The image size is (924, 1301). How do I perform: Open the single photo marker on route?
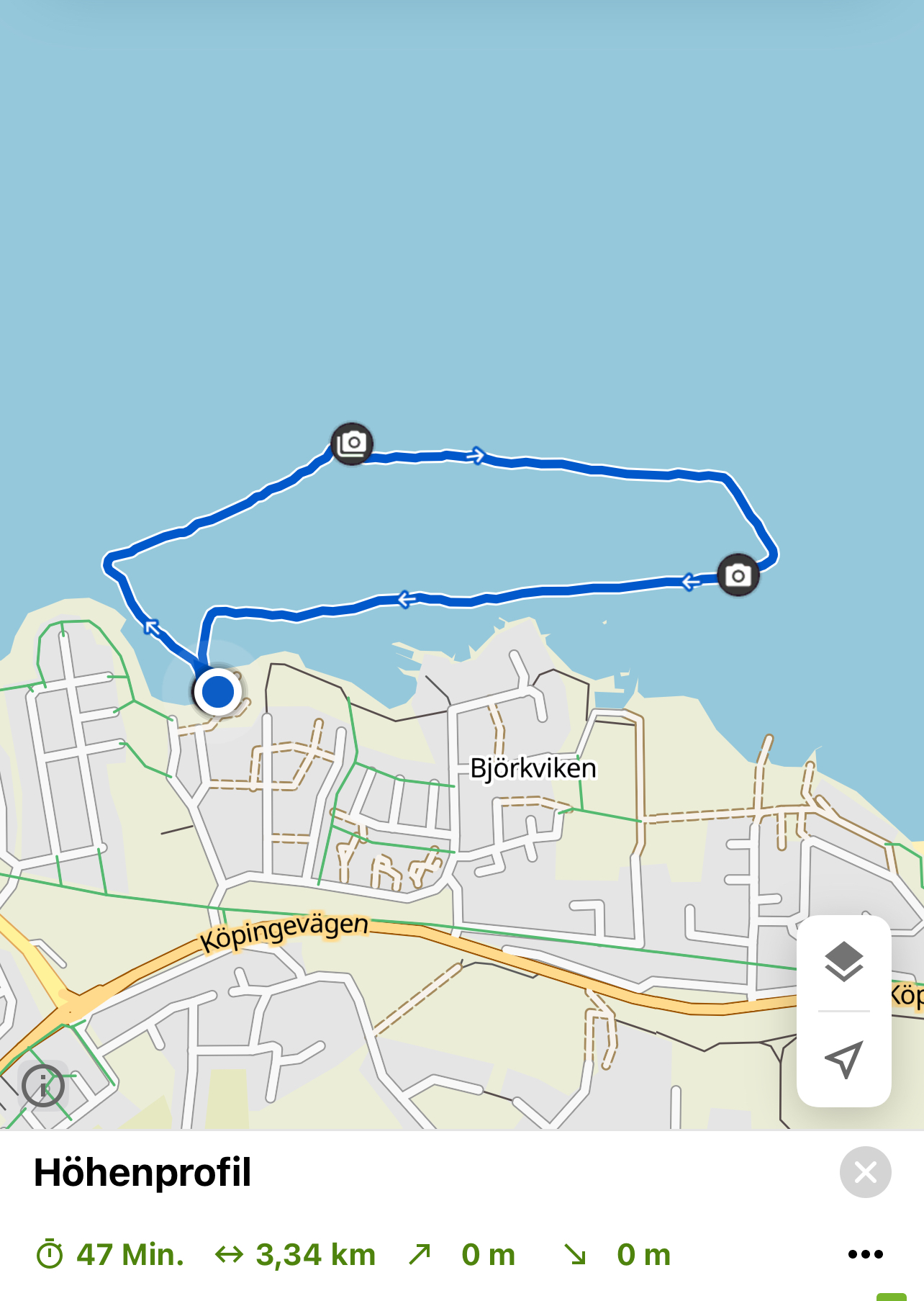pos(738,575)
